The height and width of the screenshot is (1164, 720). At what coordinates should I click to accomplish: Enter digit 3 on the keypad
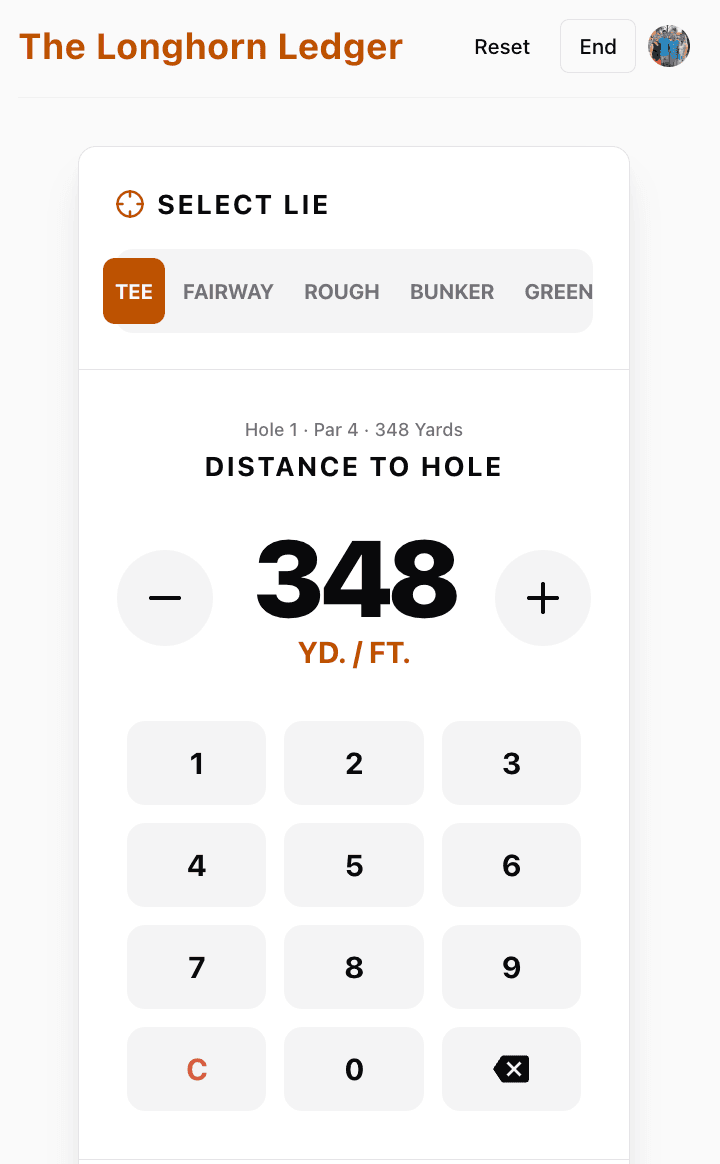click(x=511, y=764)
